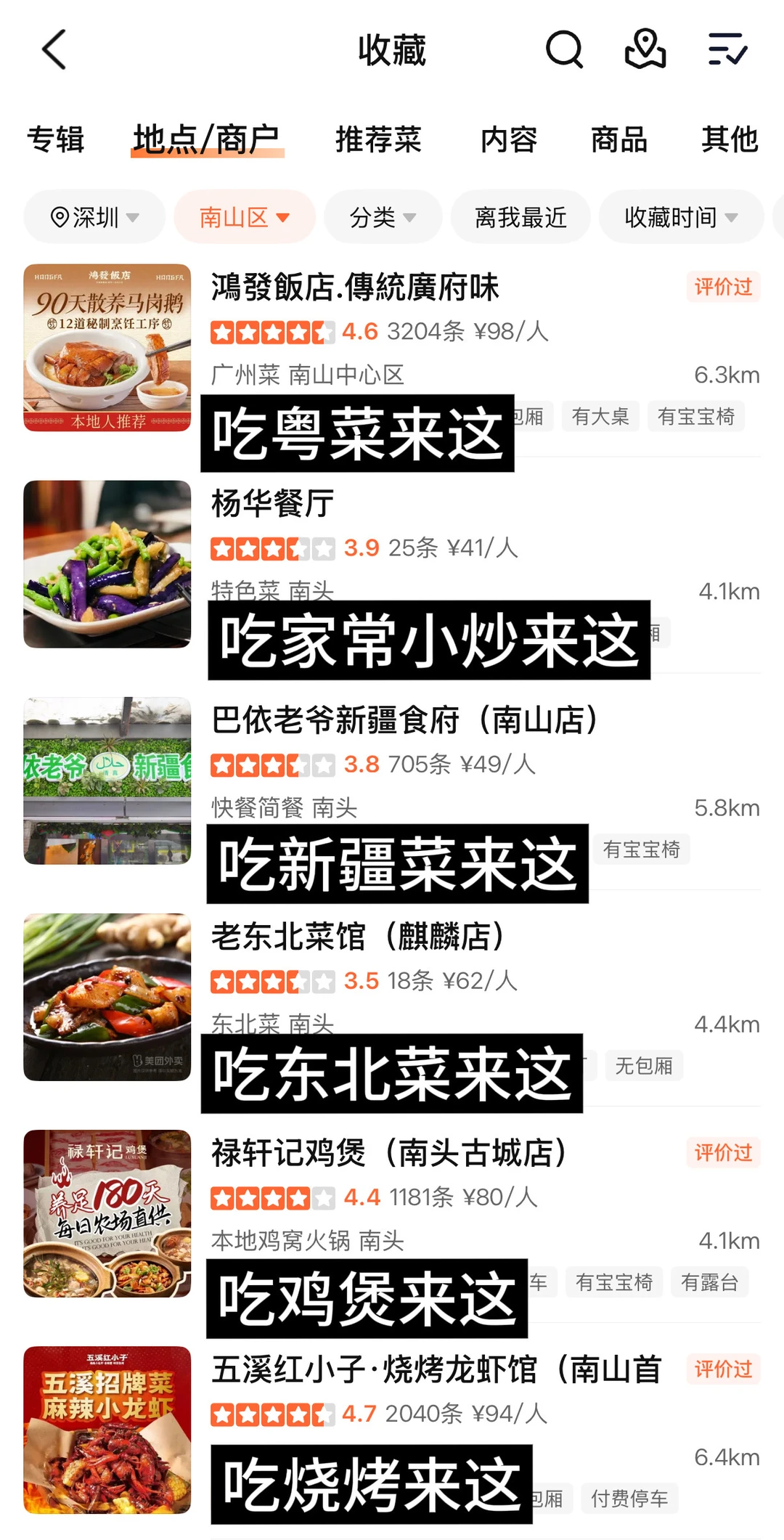Sort by 离我最近

[x=520, y=217]
